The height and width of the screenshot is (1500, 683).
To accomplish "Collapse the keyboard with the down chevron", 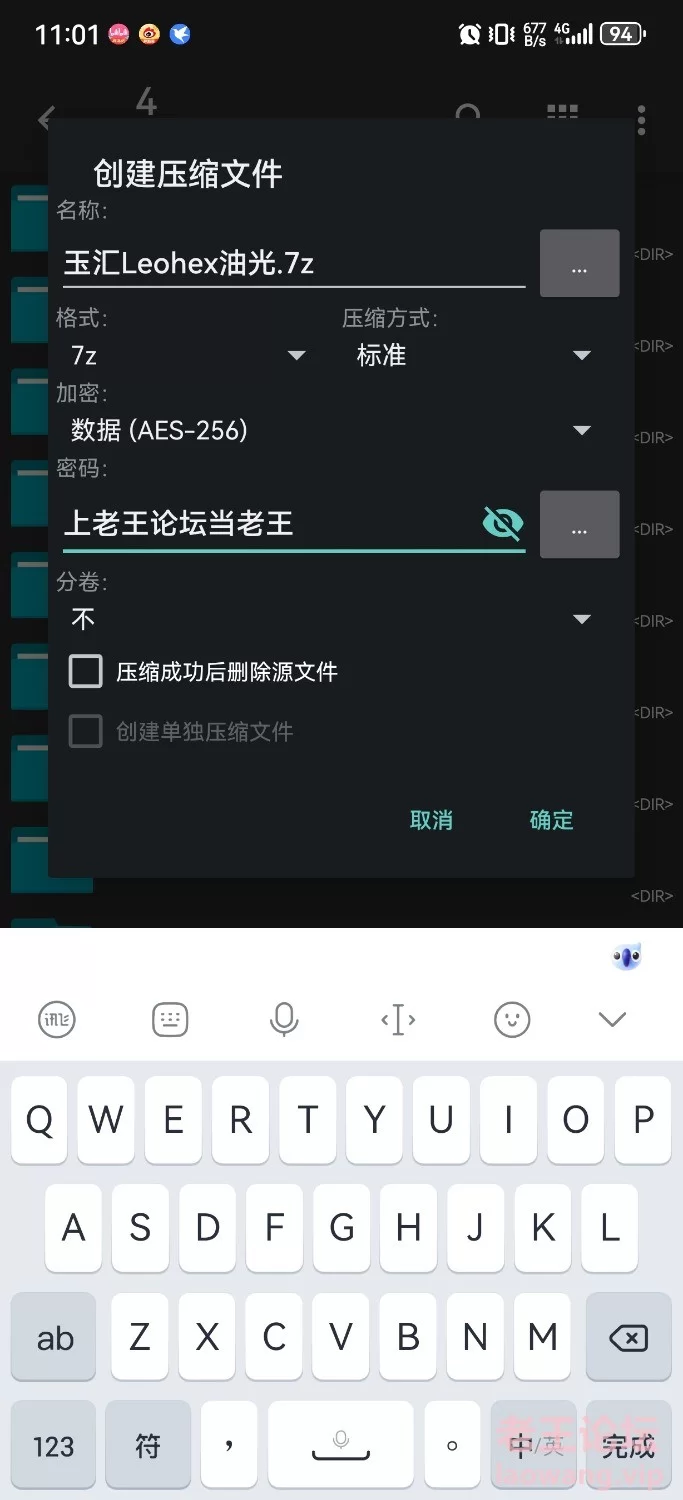I will pyautogui.click(x=611, y=1020).
